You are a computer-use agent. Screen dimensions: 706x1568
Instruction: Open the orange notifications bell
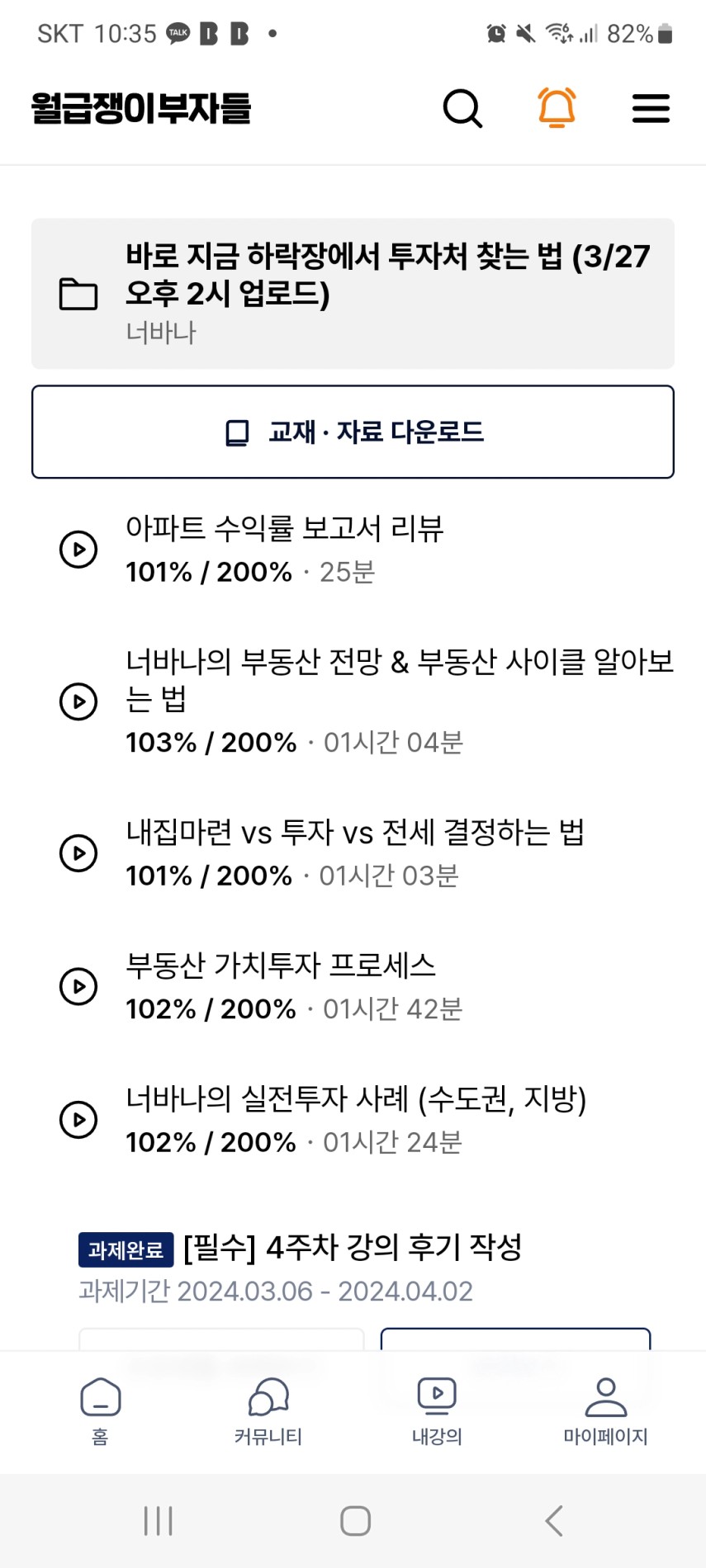coord(557,107)
